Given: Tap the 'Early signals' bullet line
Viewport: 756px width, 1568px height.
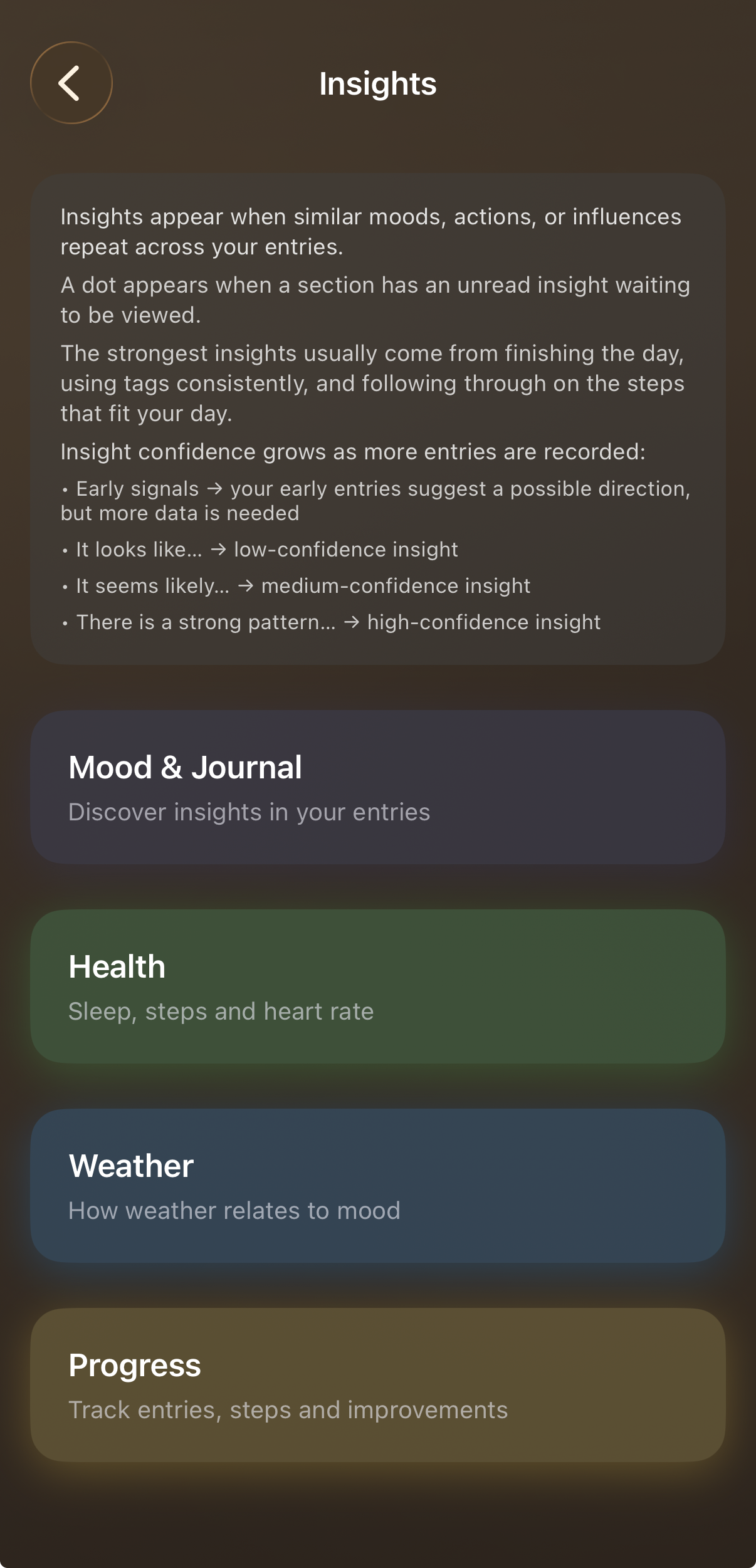Looking at the screenshot, I should point(376,500).
